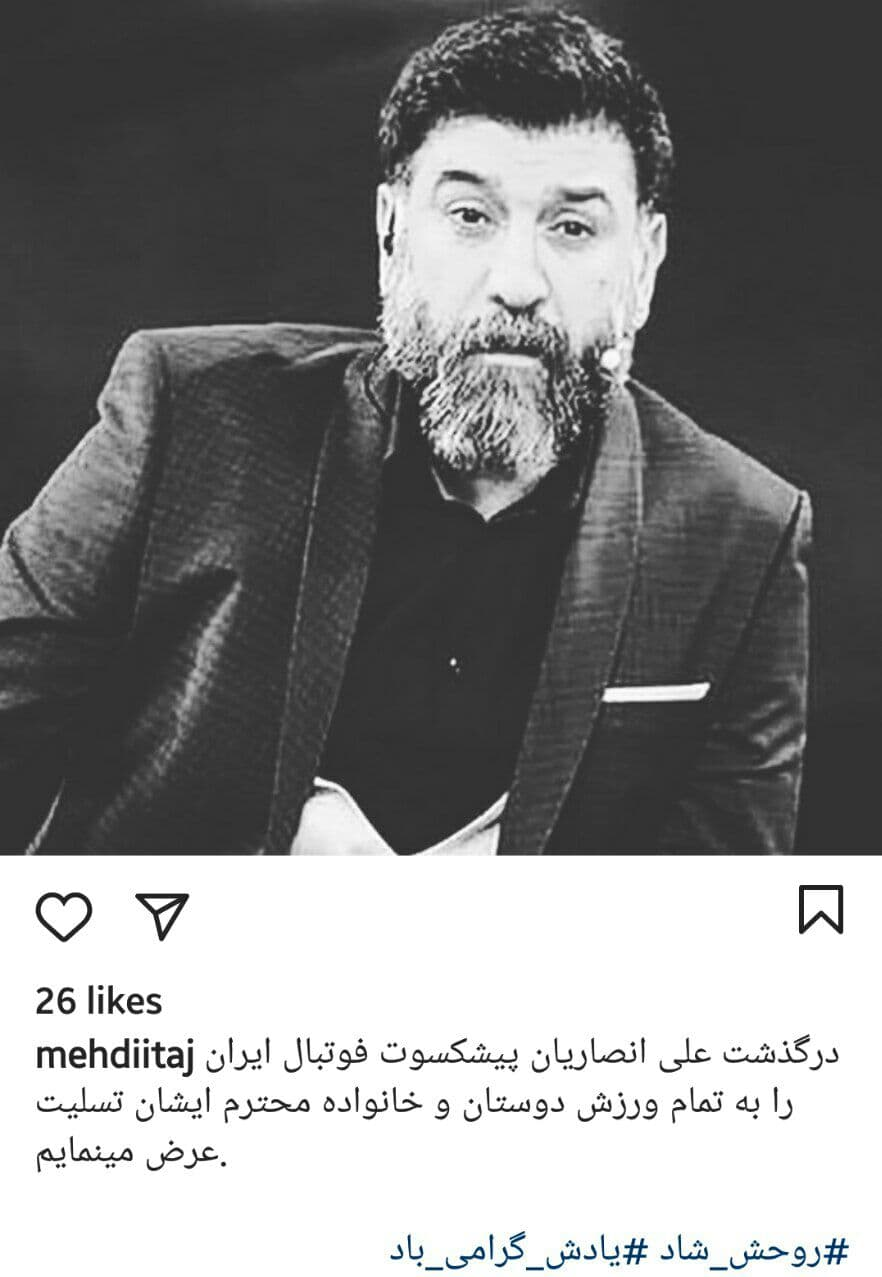Like the post with the heart icon

click(64, 914)
